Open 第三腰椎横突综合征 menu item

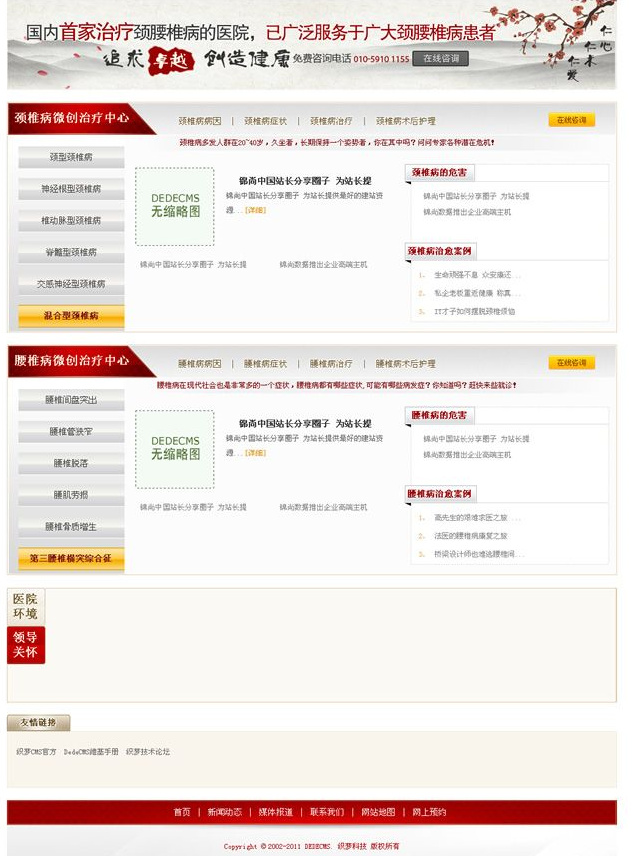[x=71, y=558]
